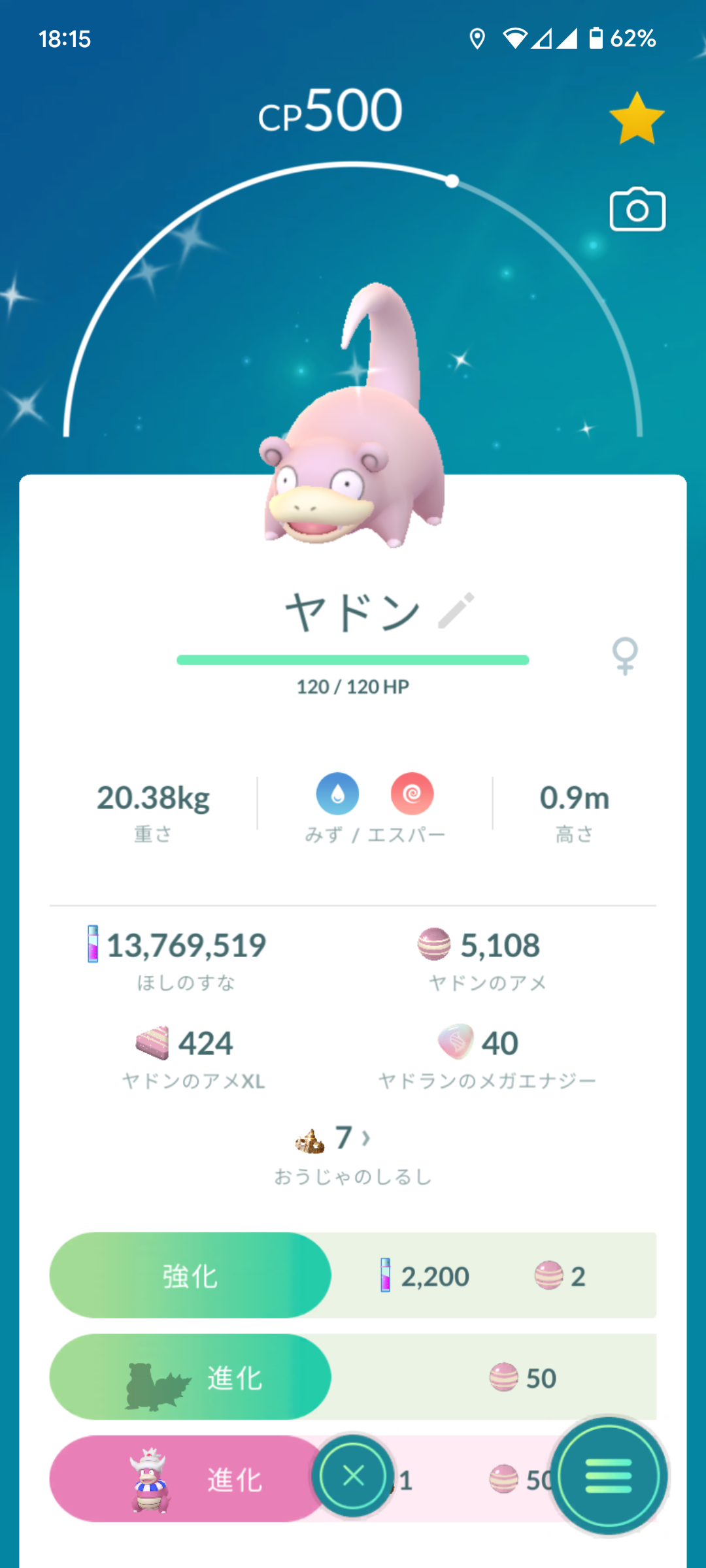Open the AR camera for ヤドン
This screenshot has width=706, height=1568.
(637, 210)
